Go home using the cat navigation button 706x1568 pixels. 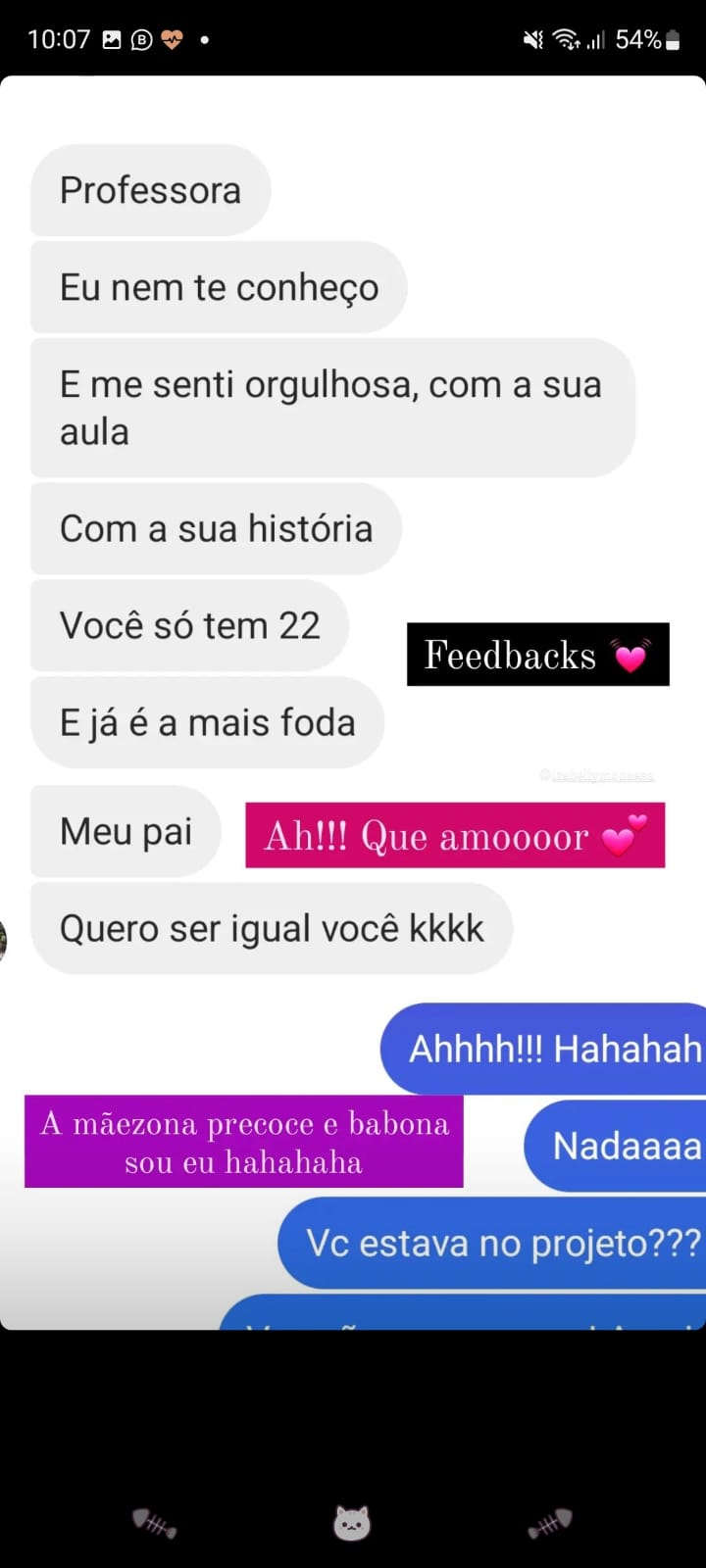pyautogui.click(x=352, y=1523)
